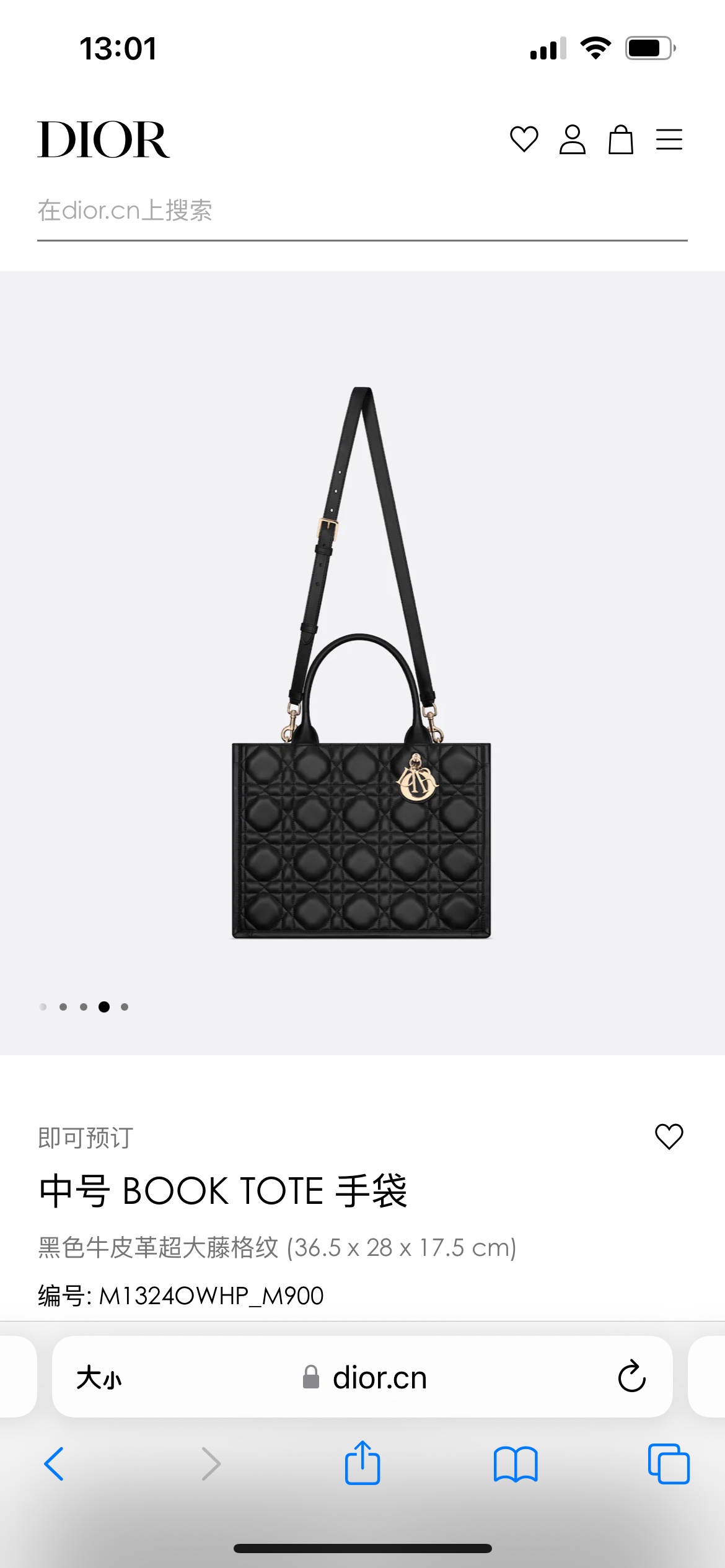
Task: Open the Book Tote product image
Action: 362,663
